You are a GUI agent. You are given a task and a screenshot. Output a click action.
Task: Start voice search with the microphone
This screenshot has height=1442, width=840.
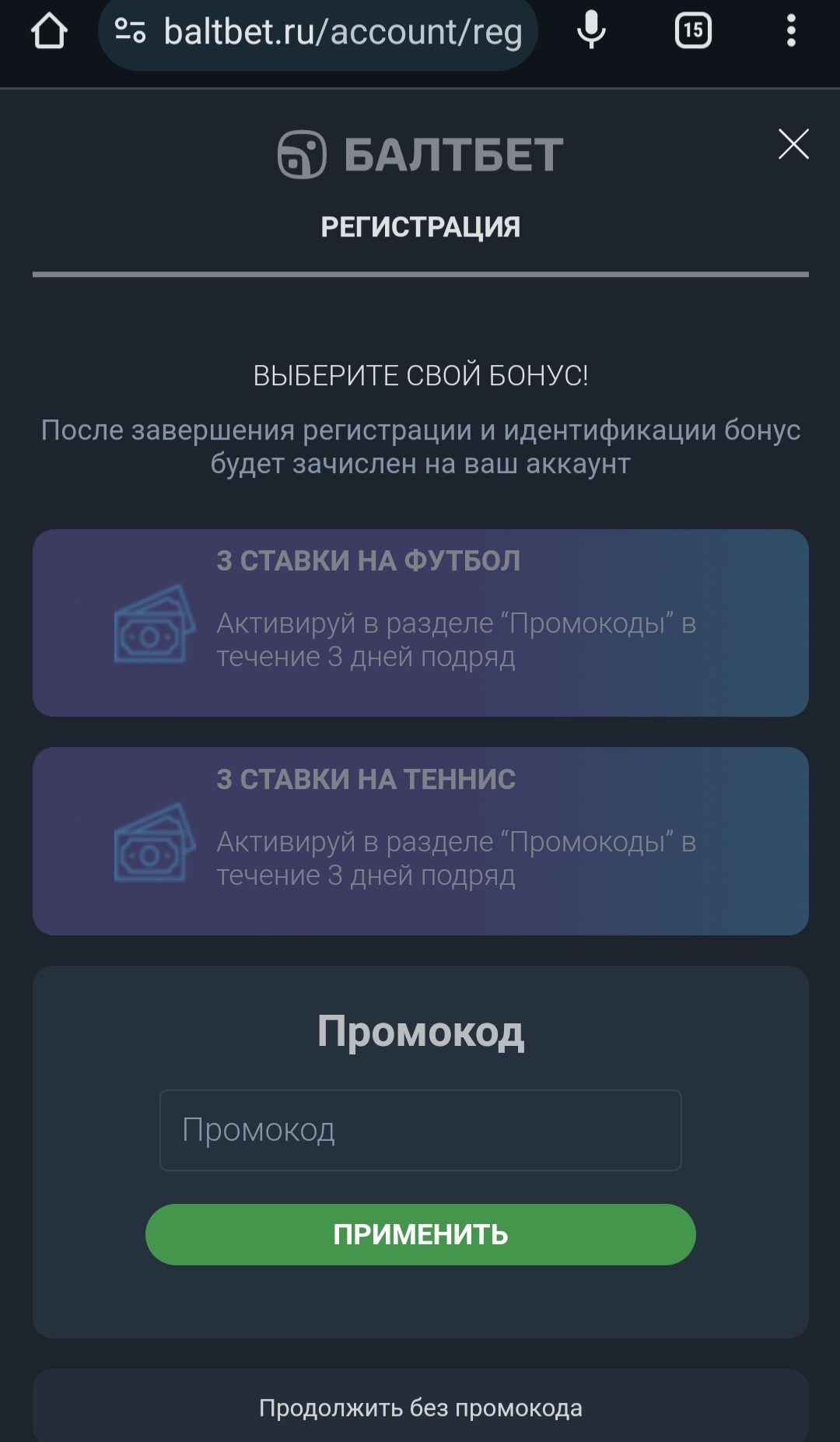click(591, 31)
